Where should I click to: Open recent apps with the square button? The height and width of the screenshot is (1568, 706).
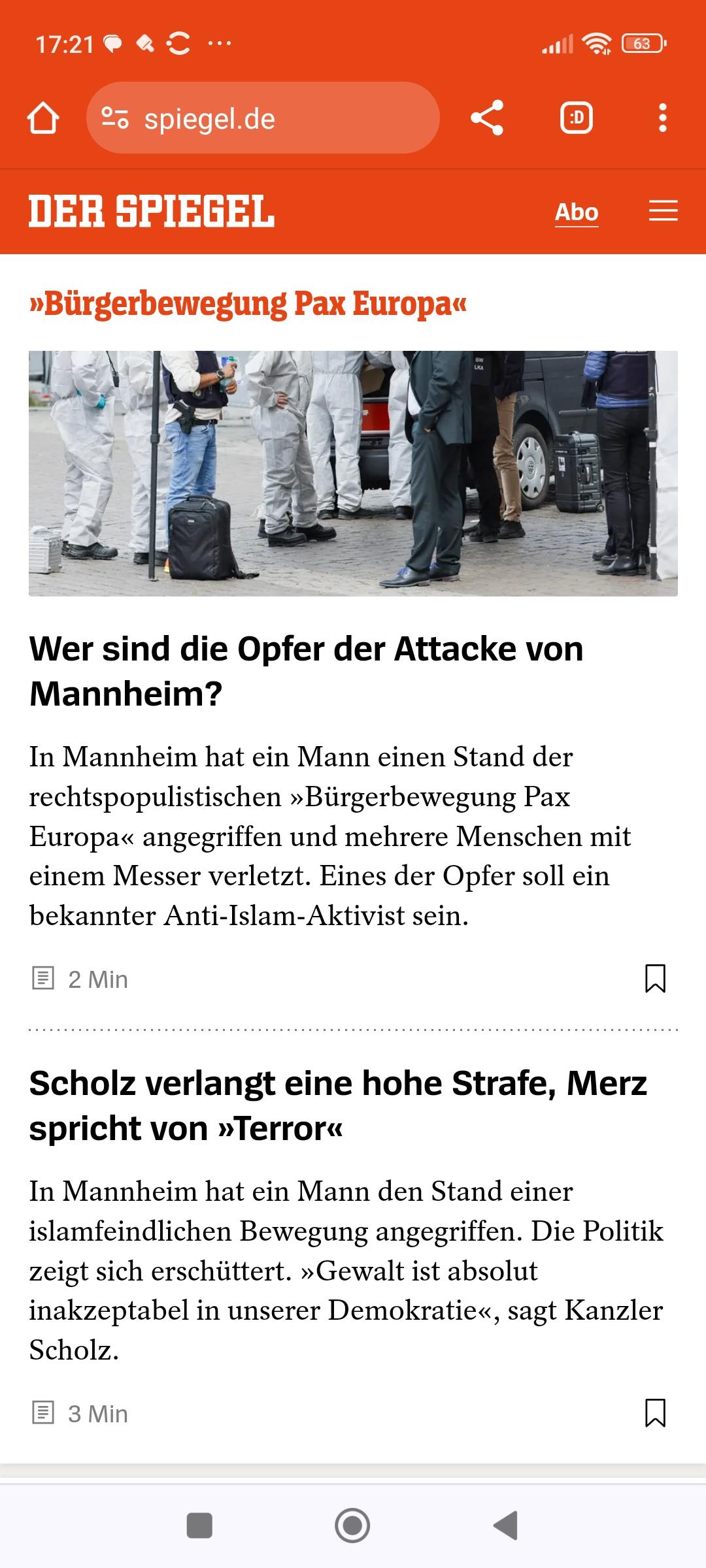(x=199, y=1526)
